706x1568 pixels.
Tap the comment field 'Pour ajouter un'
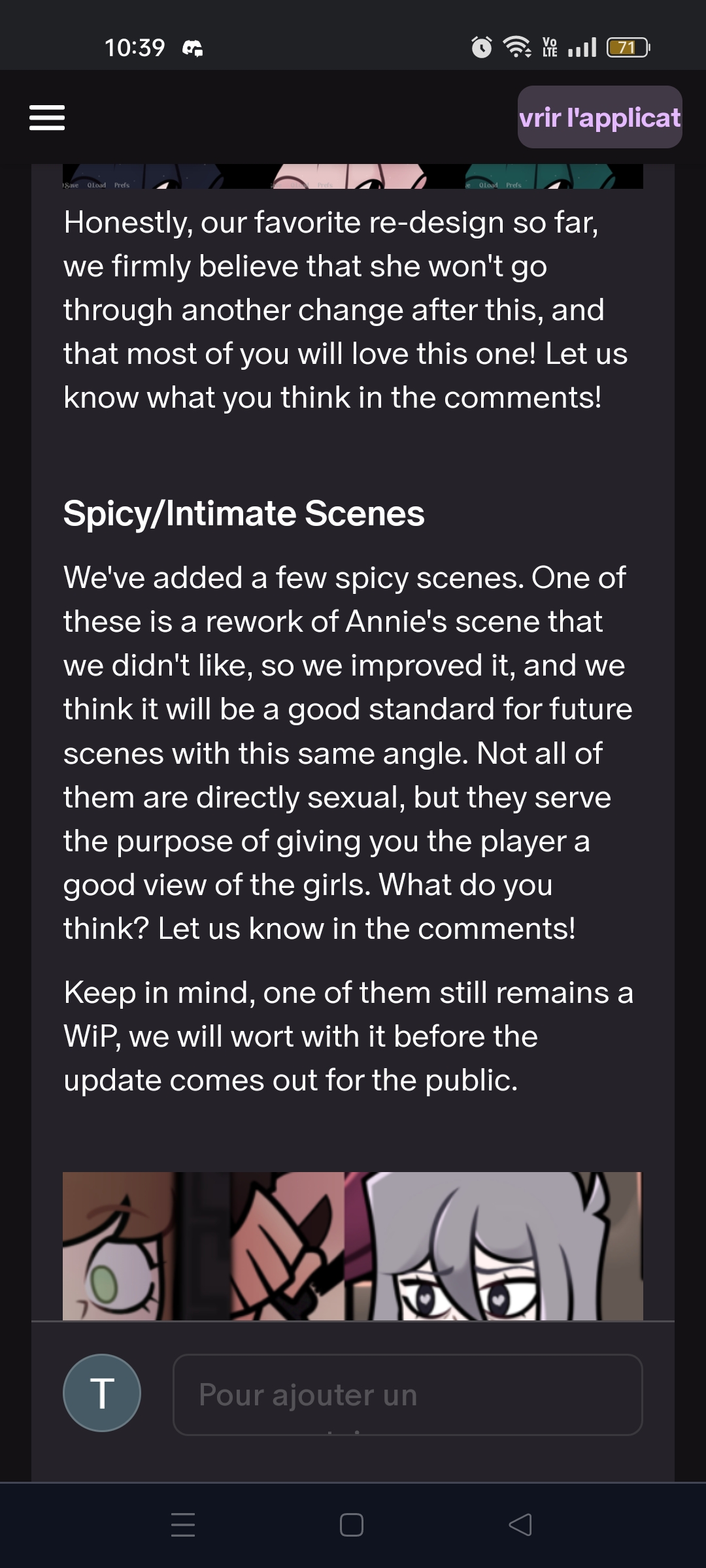[407, 1395]
